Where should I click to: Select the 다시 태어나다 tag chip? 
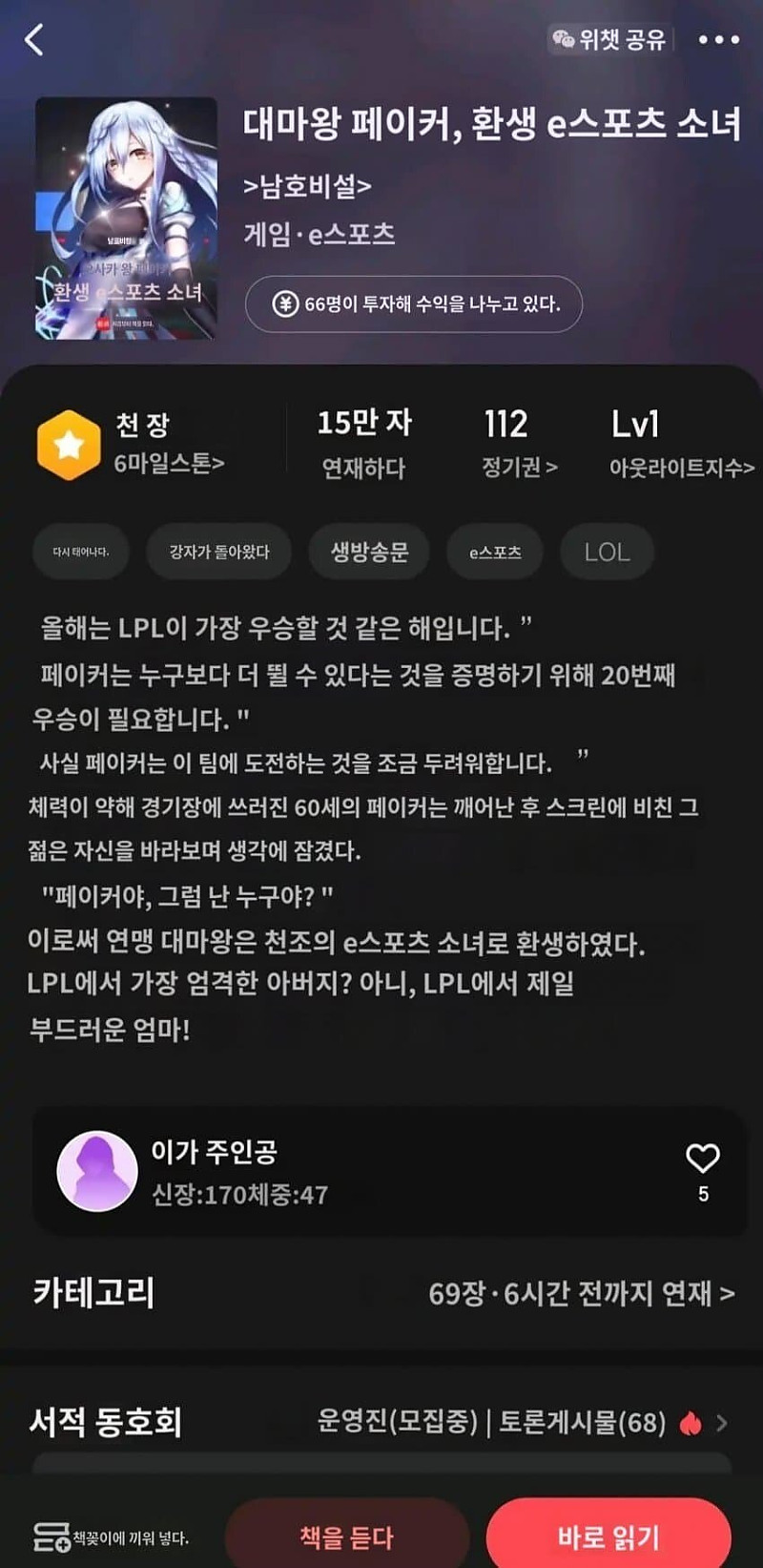[x=81, y=552]
